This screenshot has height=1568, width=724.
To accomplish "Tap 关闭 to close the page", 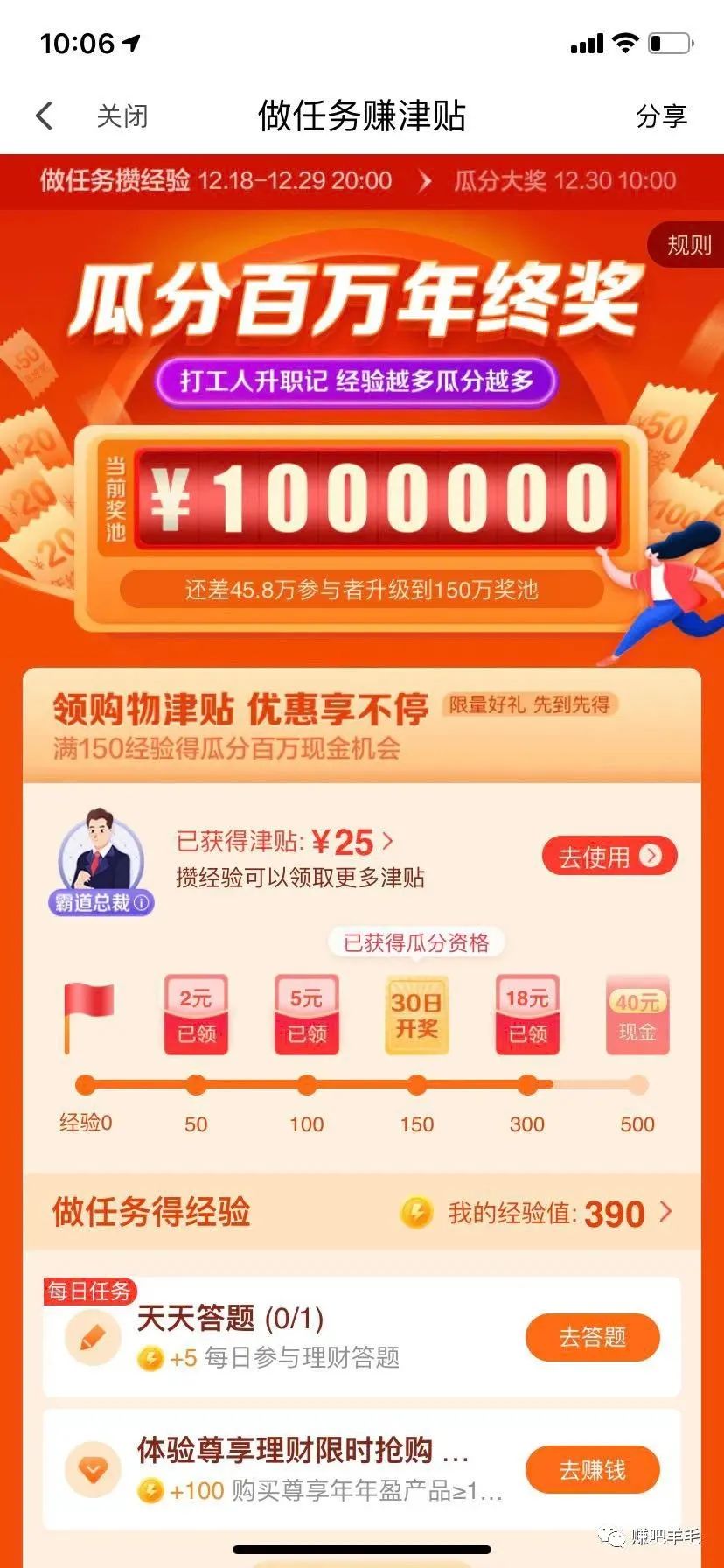I will click(122, 115).
